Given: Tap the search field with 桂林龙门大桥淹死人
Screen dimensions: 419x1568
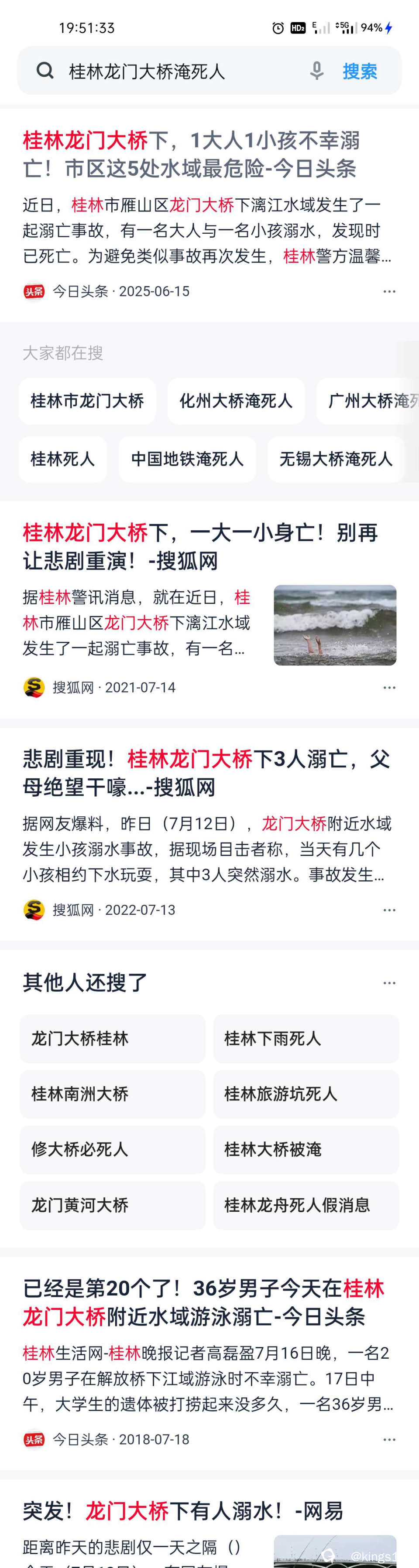Looking at the screenshot, I should [x=171, y=71].
